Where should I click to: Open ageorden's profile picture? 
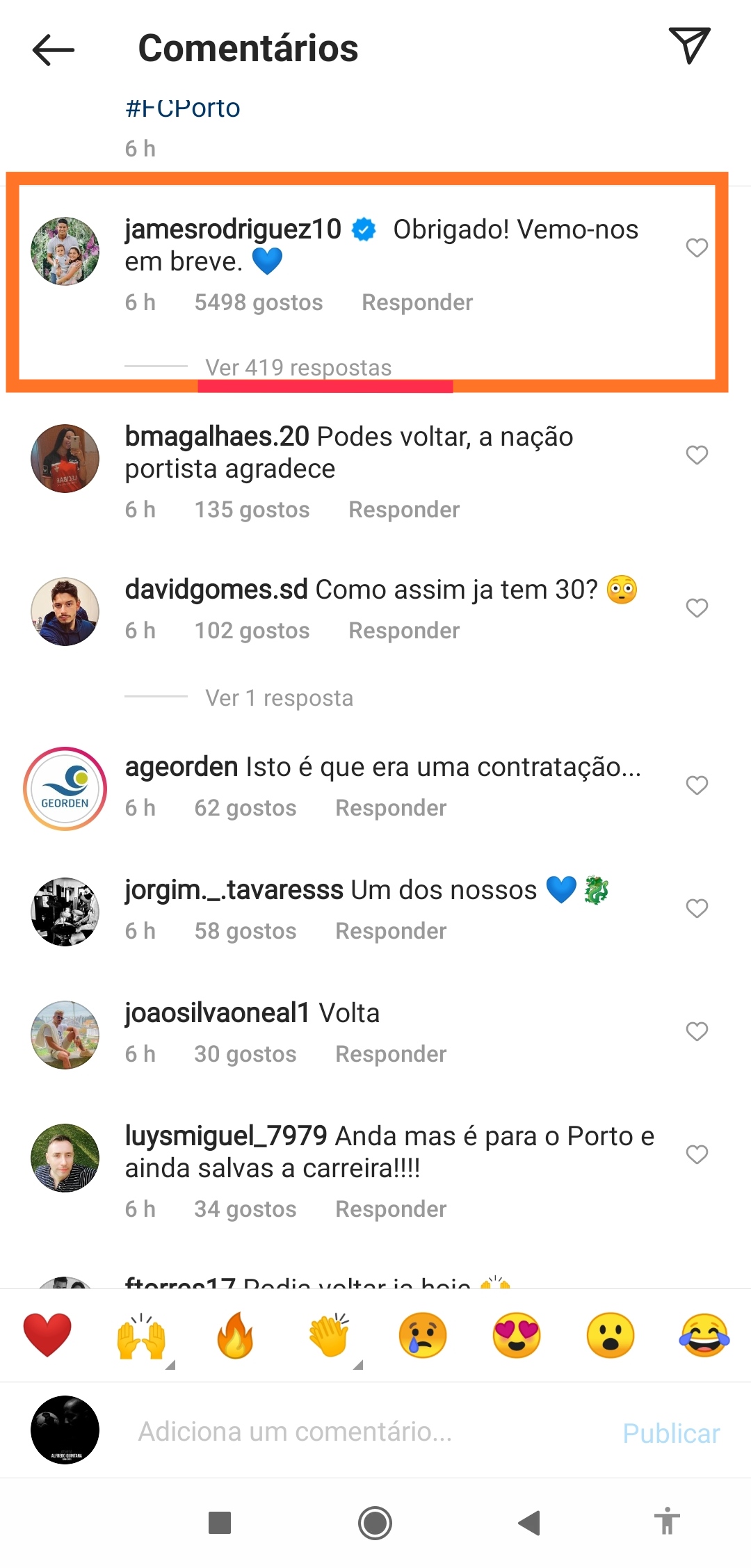[65, 789]
